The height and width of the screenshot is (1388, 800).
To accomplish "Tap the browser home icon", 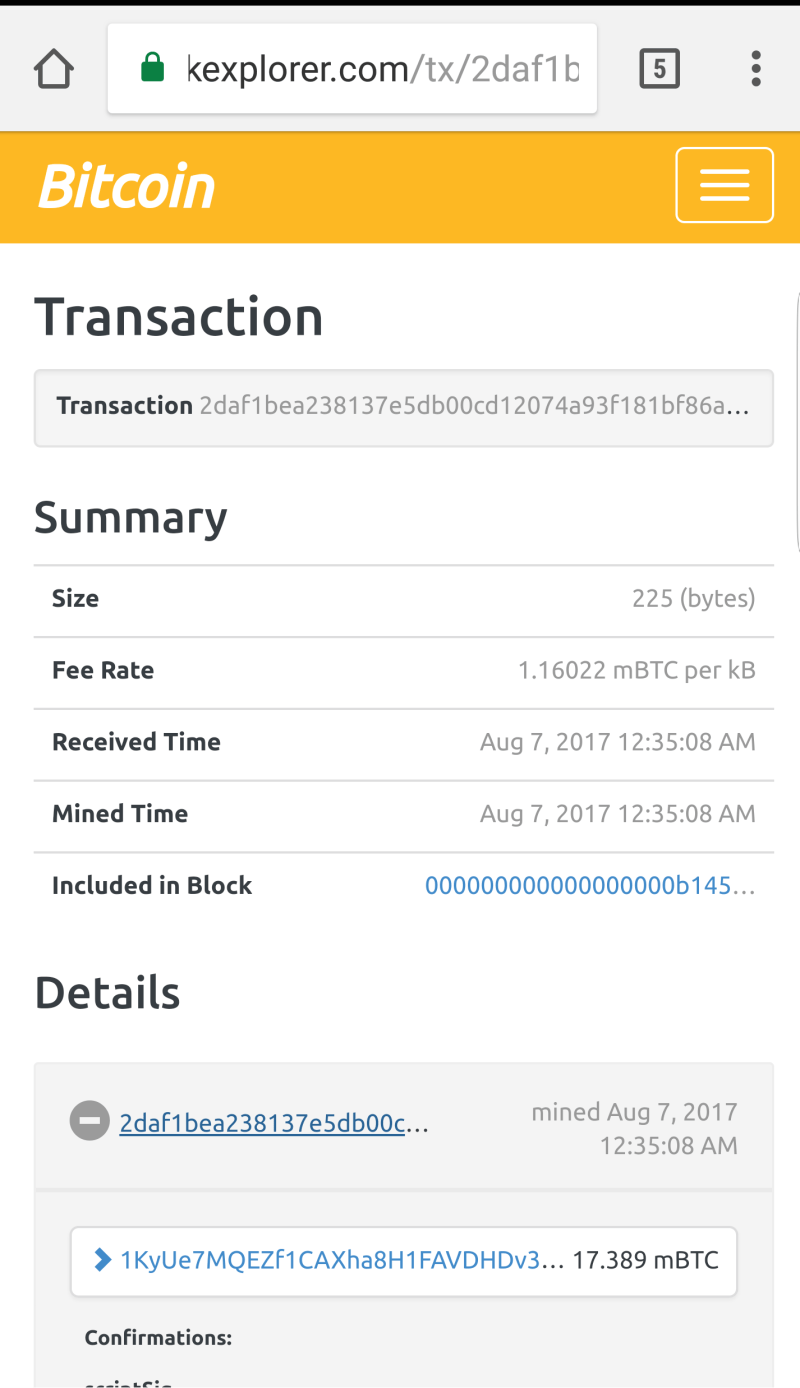I will (x=52, y=68).
